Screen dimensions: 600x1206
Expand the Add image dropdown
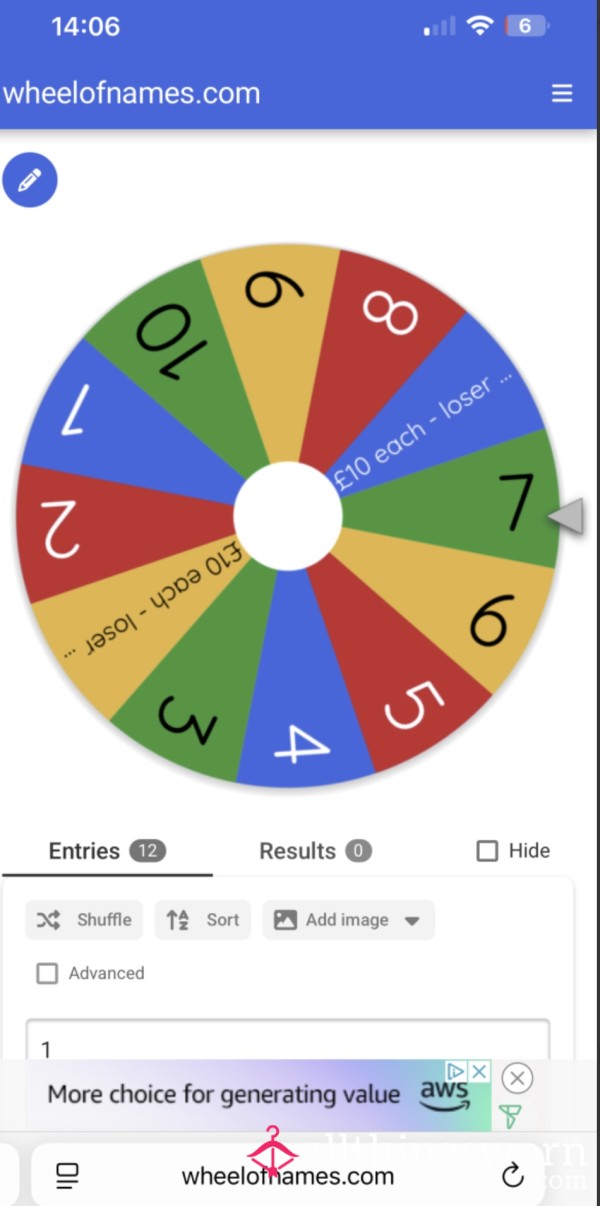[x=348, y=920]
